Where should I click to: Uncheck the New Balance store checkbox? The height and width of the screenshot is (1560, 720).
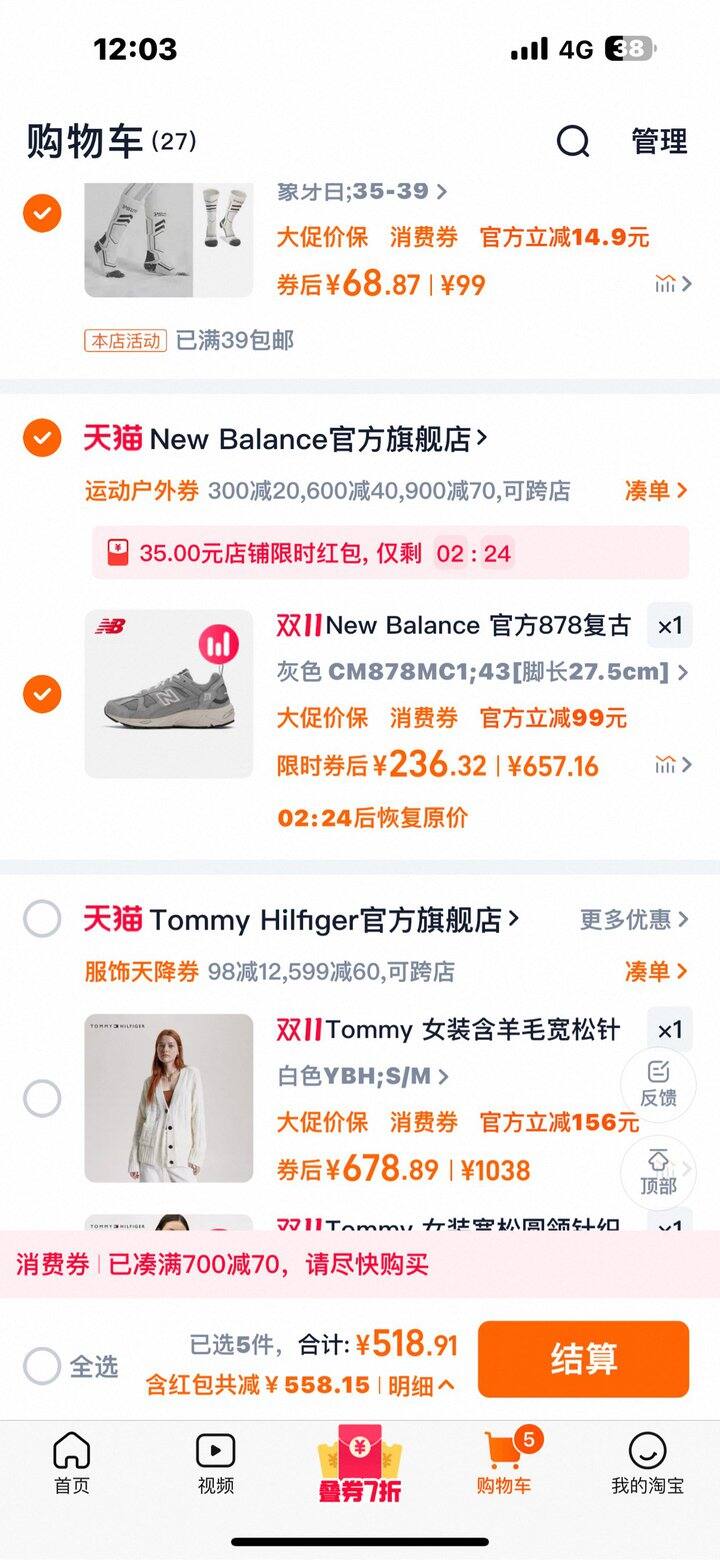(42, 438)
